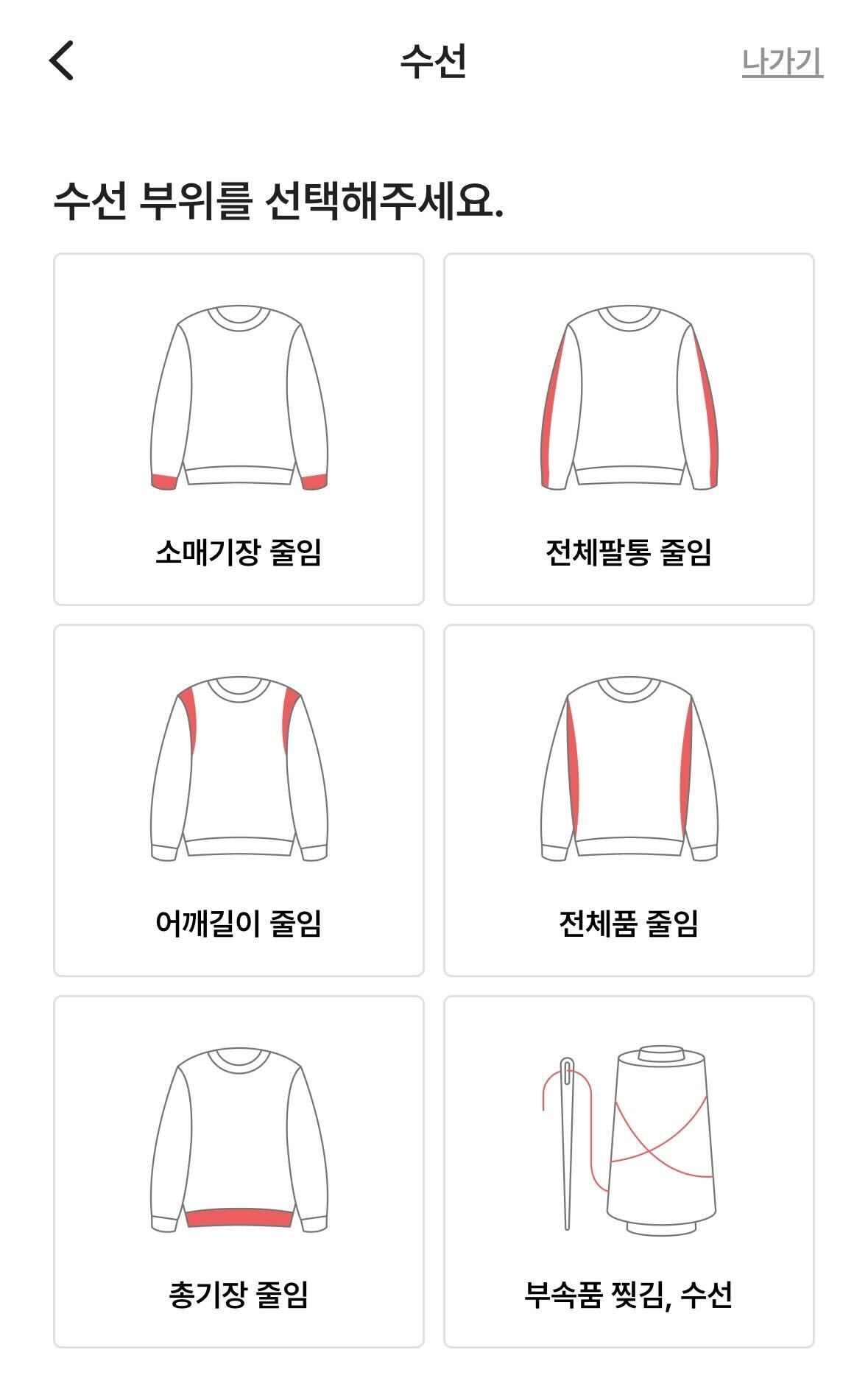Pick 어깨길이 줄임 as the repair area
This screenshot has width=868, height=1392.
pos(239,801)
